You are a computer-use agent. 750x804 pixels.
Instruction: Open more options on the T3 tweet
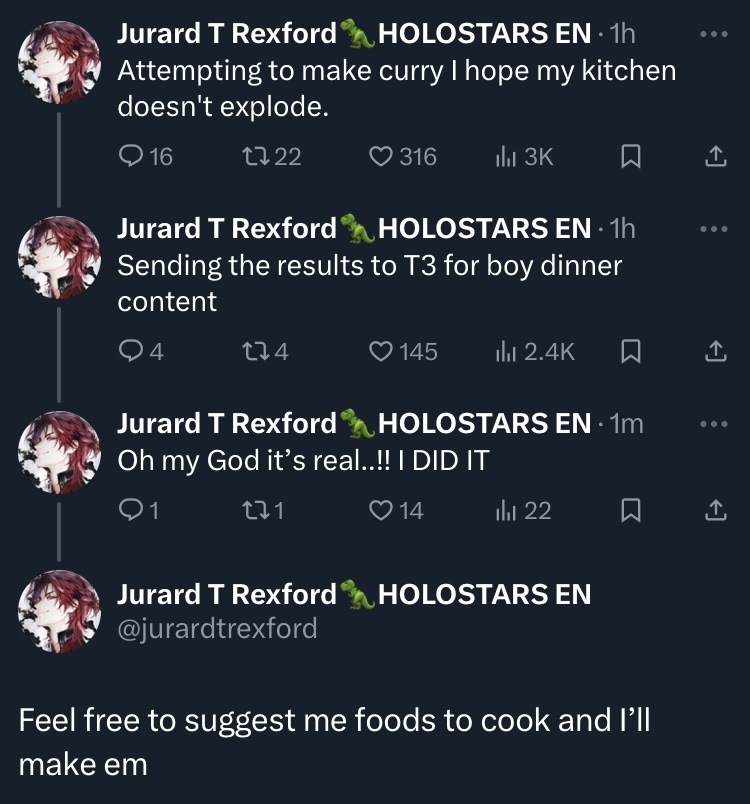[714, 229]
